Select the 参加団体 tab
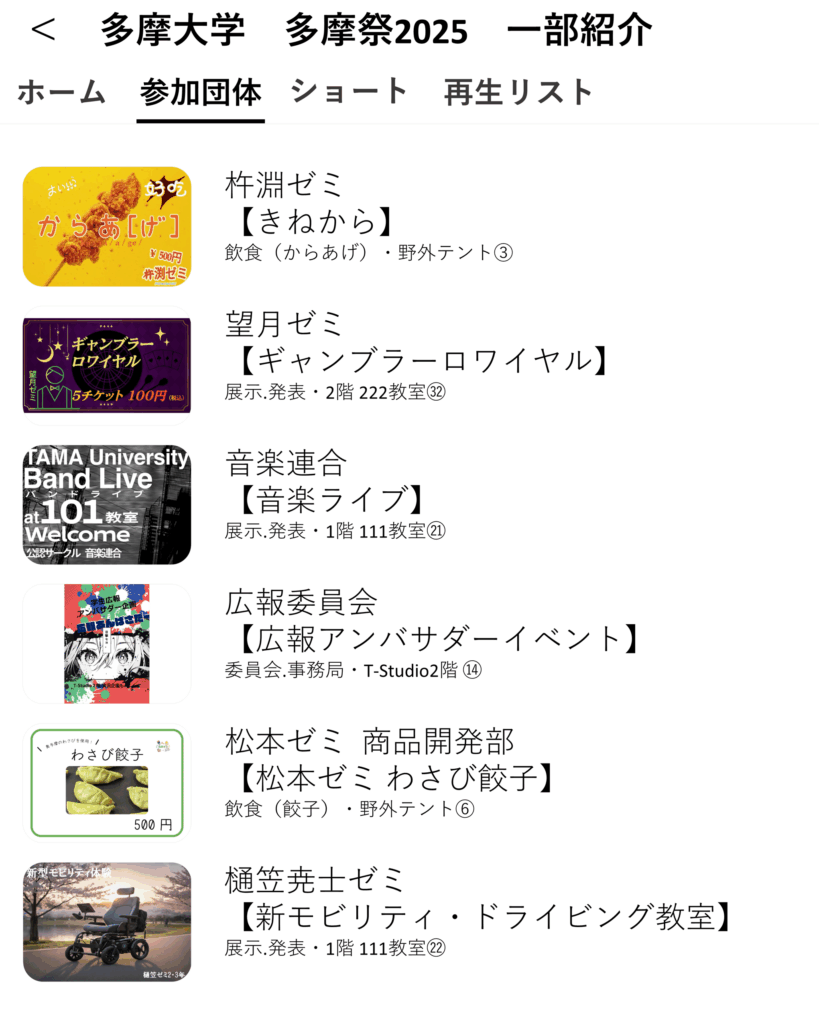The image size is (819, 1024). (x=201, y=92)
